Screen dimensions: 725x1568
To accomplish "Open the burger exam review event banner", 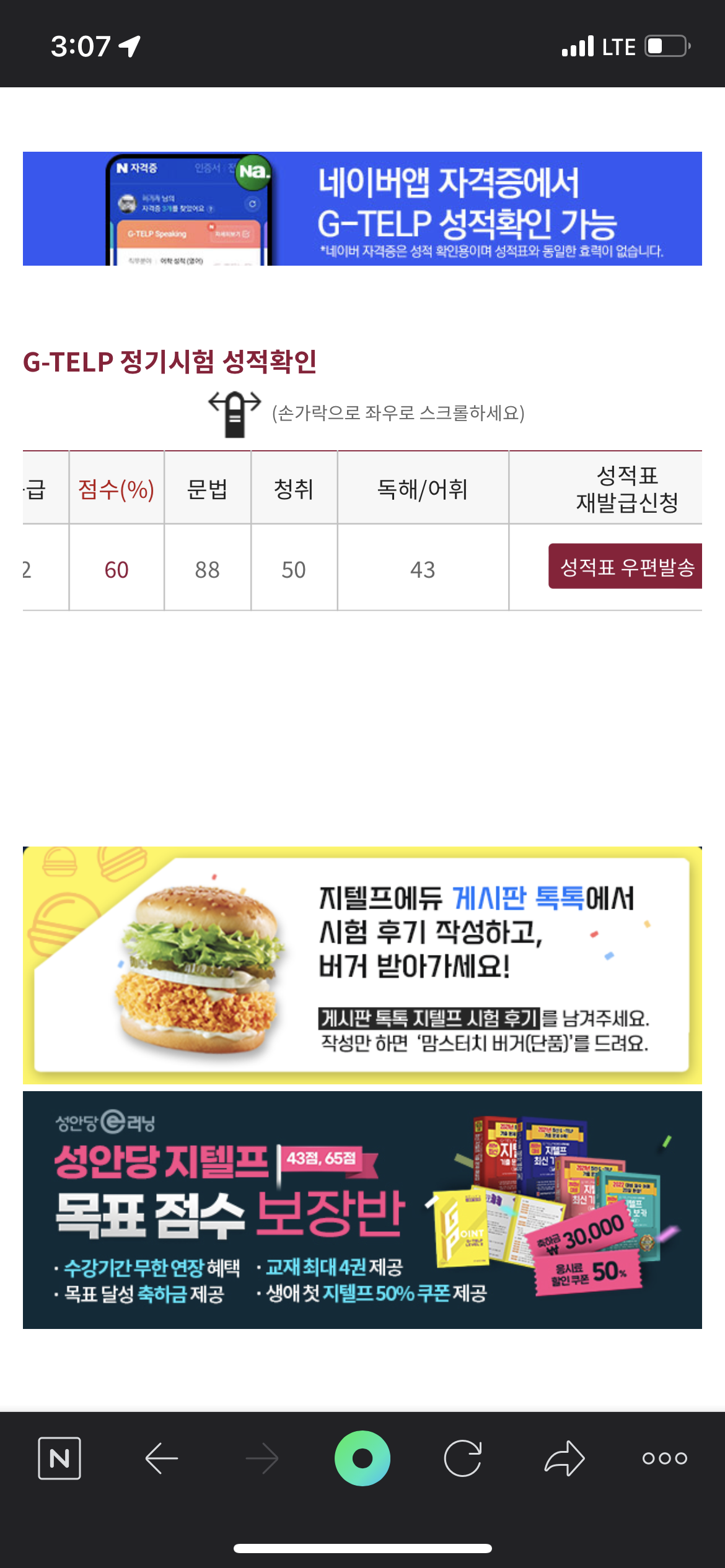I will 362,965.
